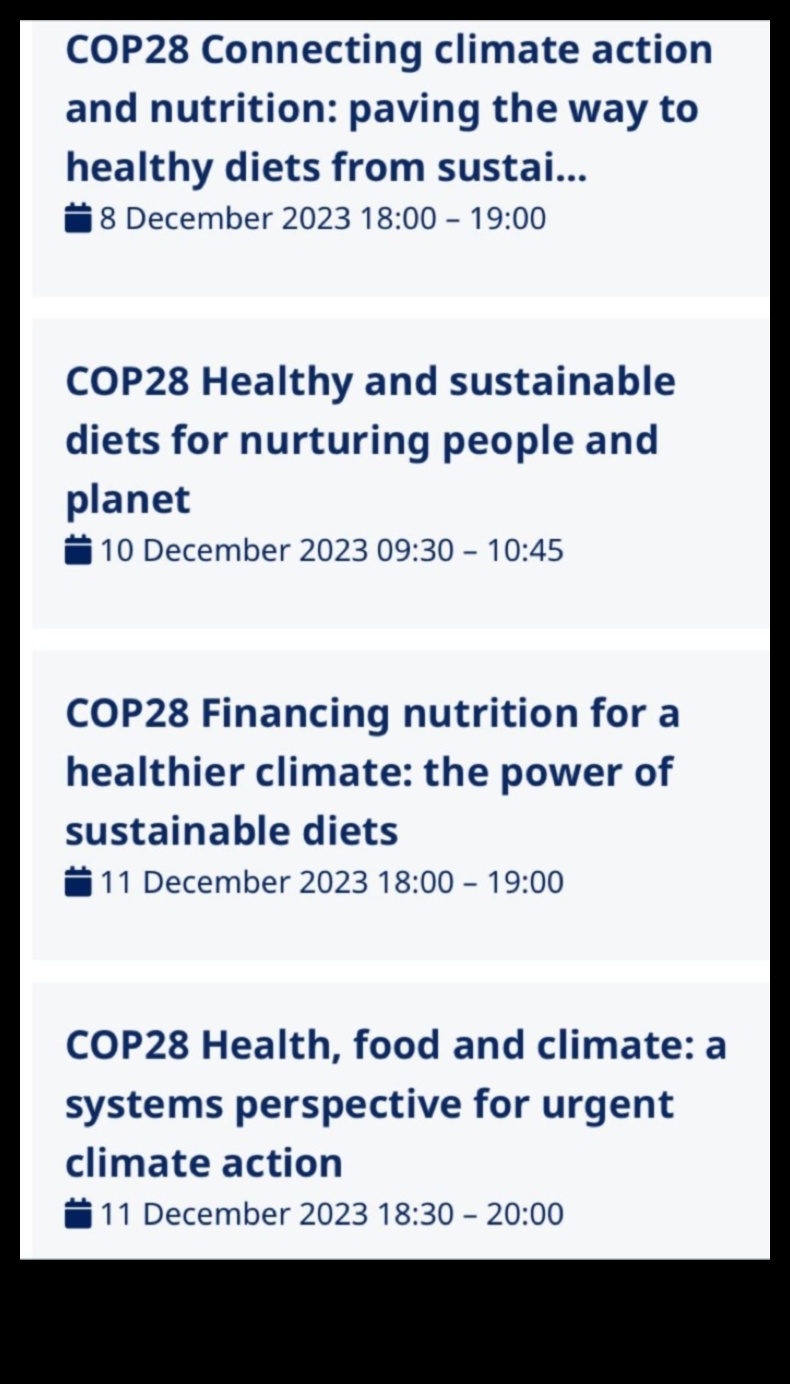Open the COP28 Connecting climate action and nutrition event

(388, 108)
